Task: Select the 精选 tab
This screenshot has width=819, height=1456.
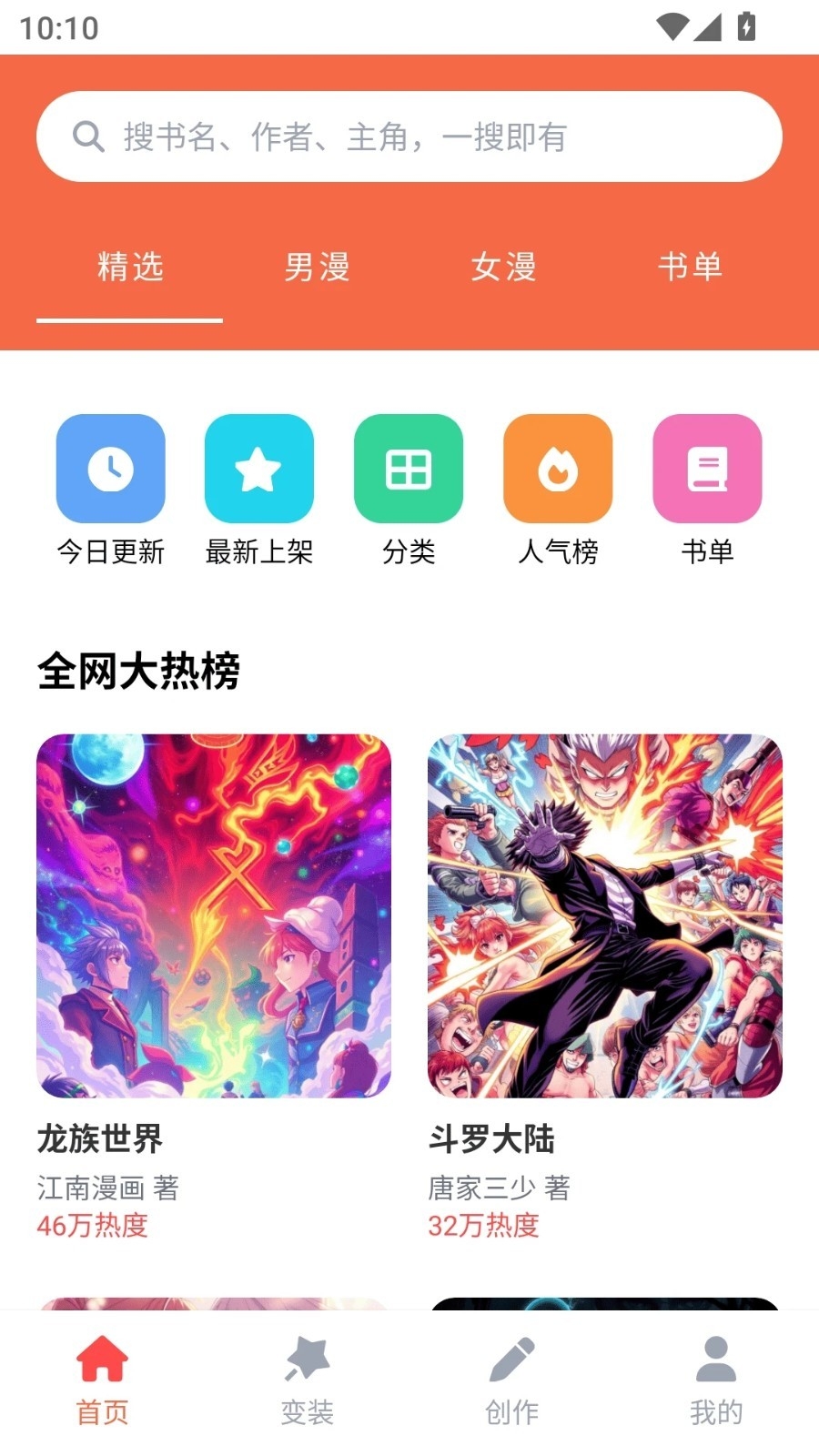Action: (128, 267)
